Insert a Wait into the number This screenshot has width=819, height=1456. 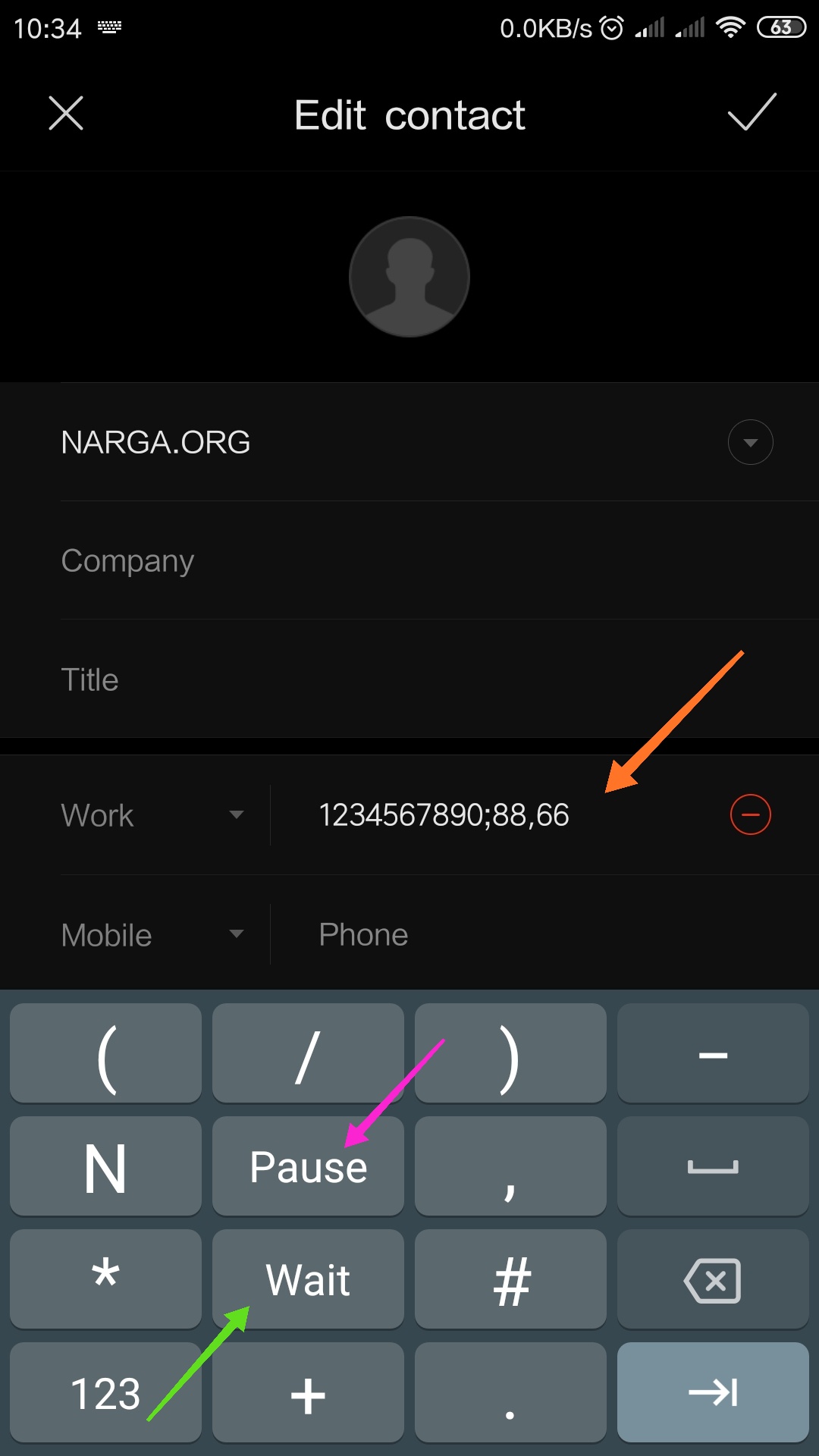pyautogui.click(x=308, y=1280)
